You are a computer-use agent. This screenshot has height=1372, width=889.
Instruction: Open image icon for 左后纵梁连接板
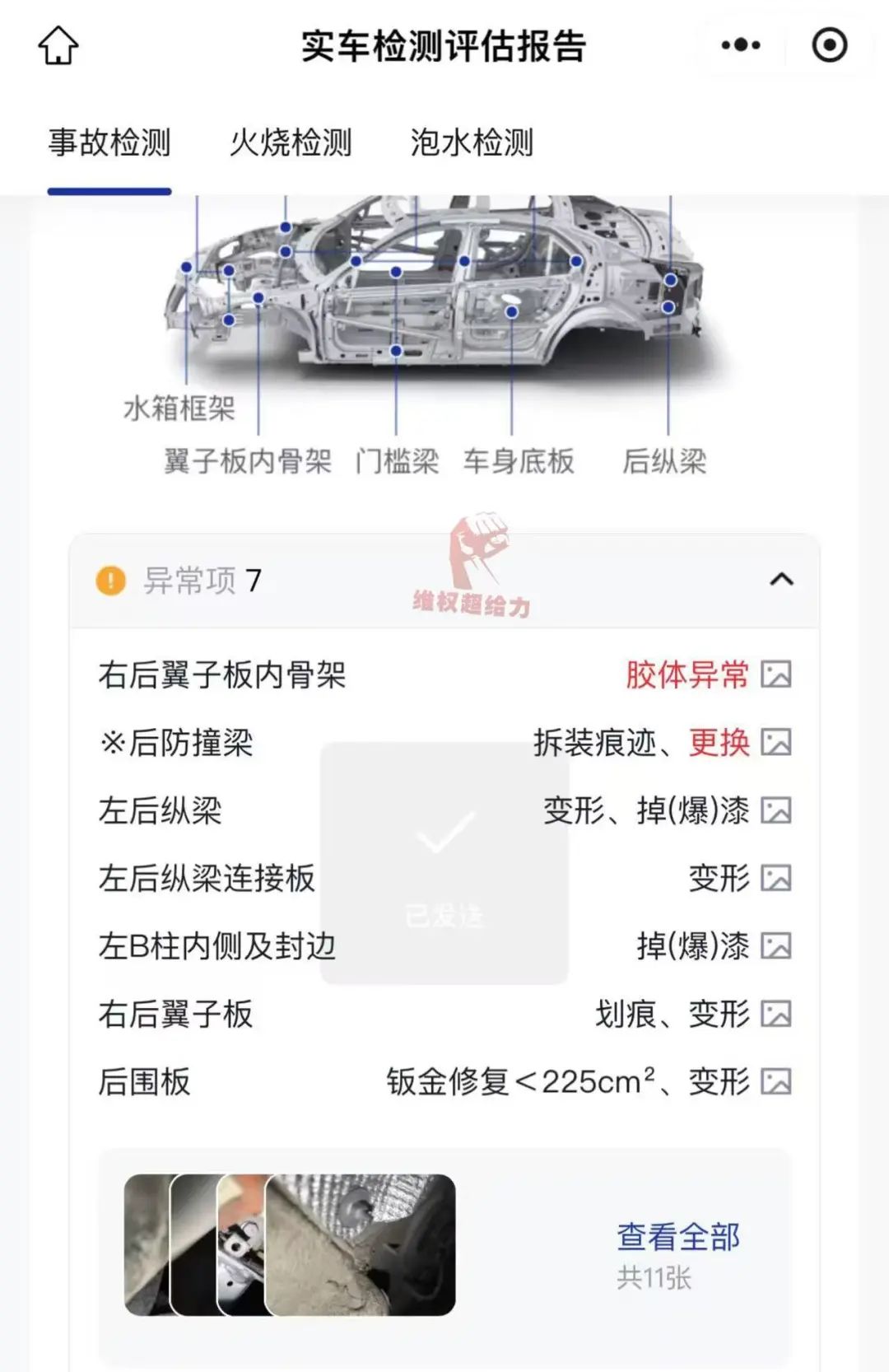tap(776, 879)
